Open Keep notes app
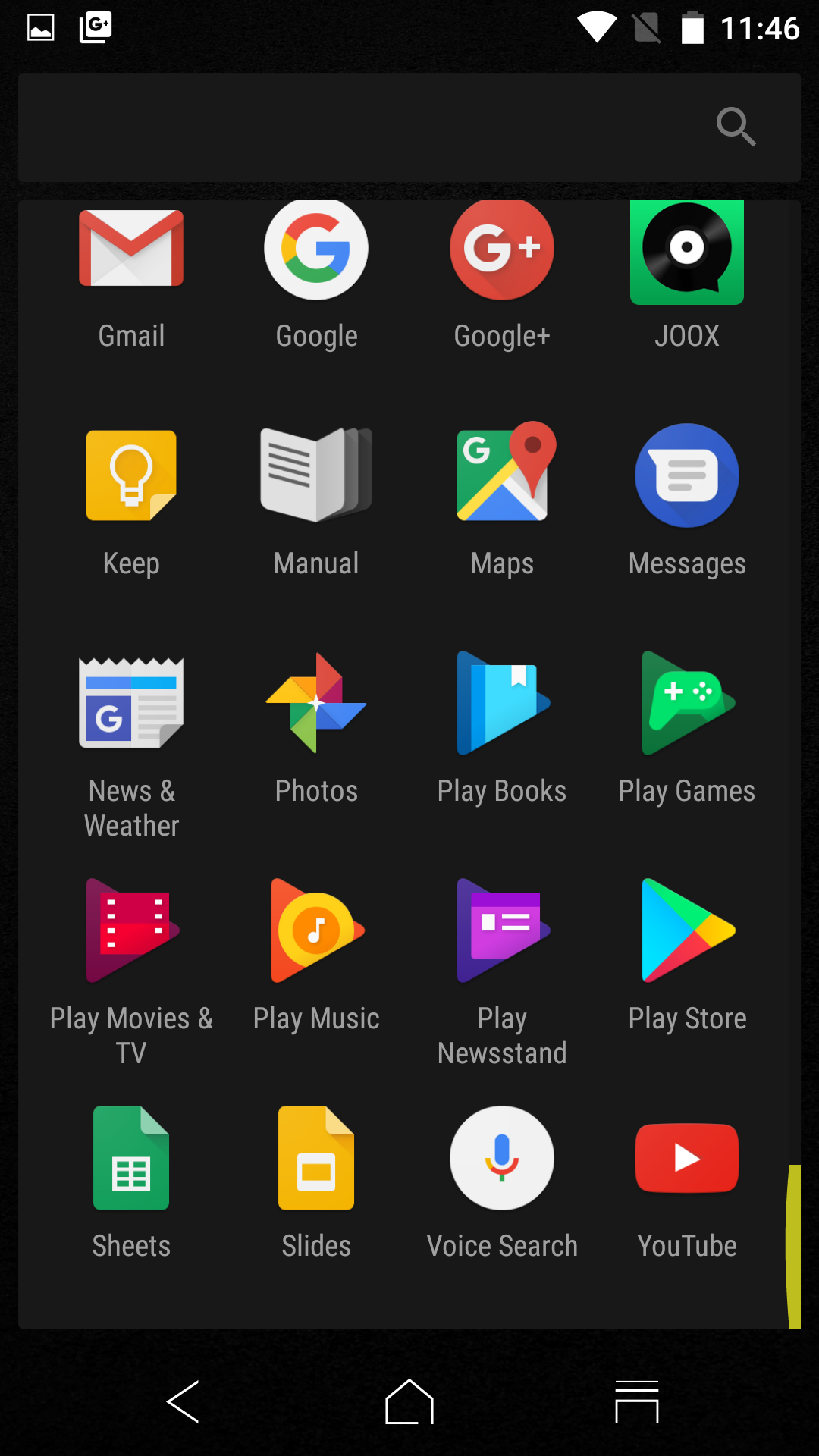 [x=131, y=475]
